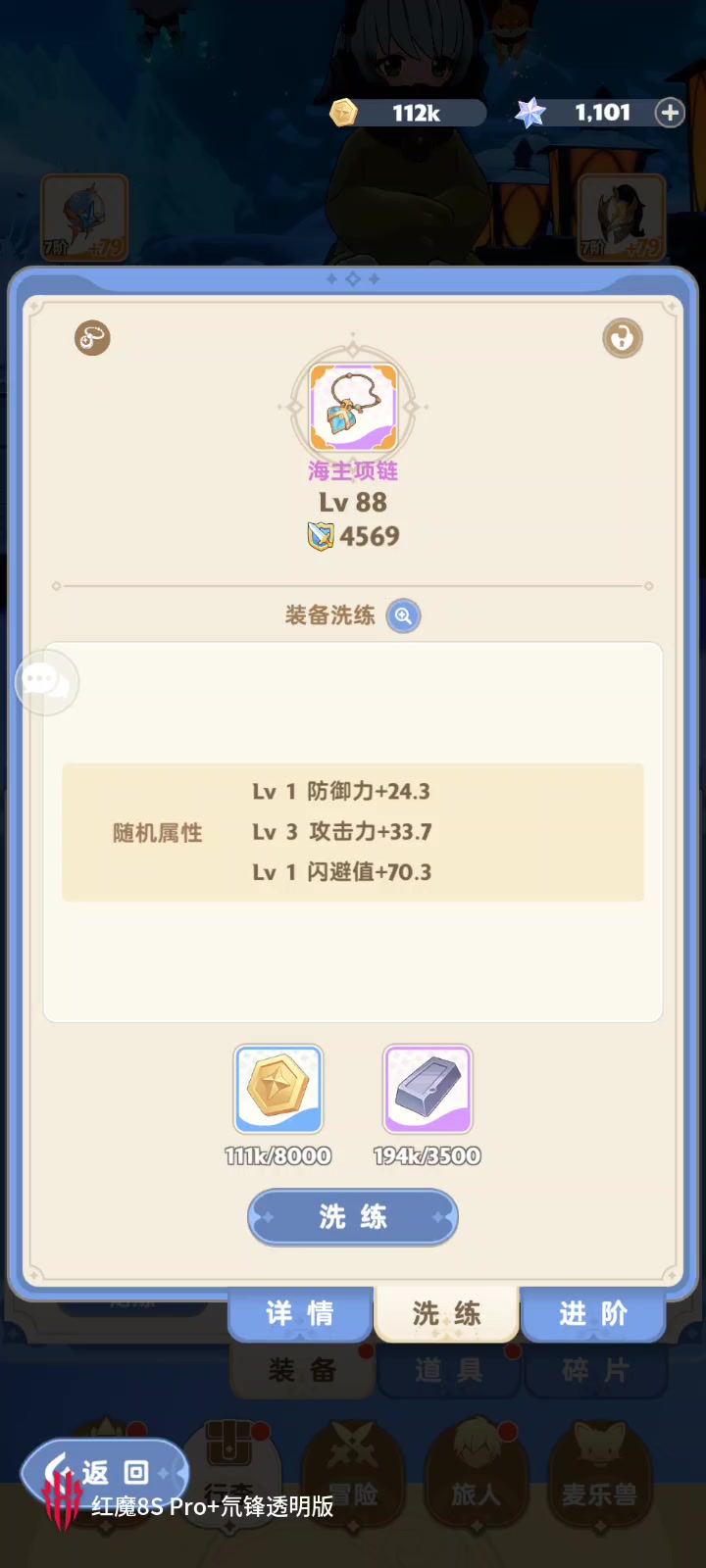
Task: Tap the gold coin material icon
Action: (x=278, y=1089)
